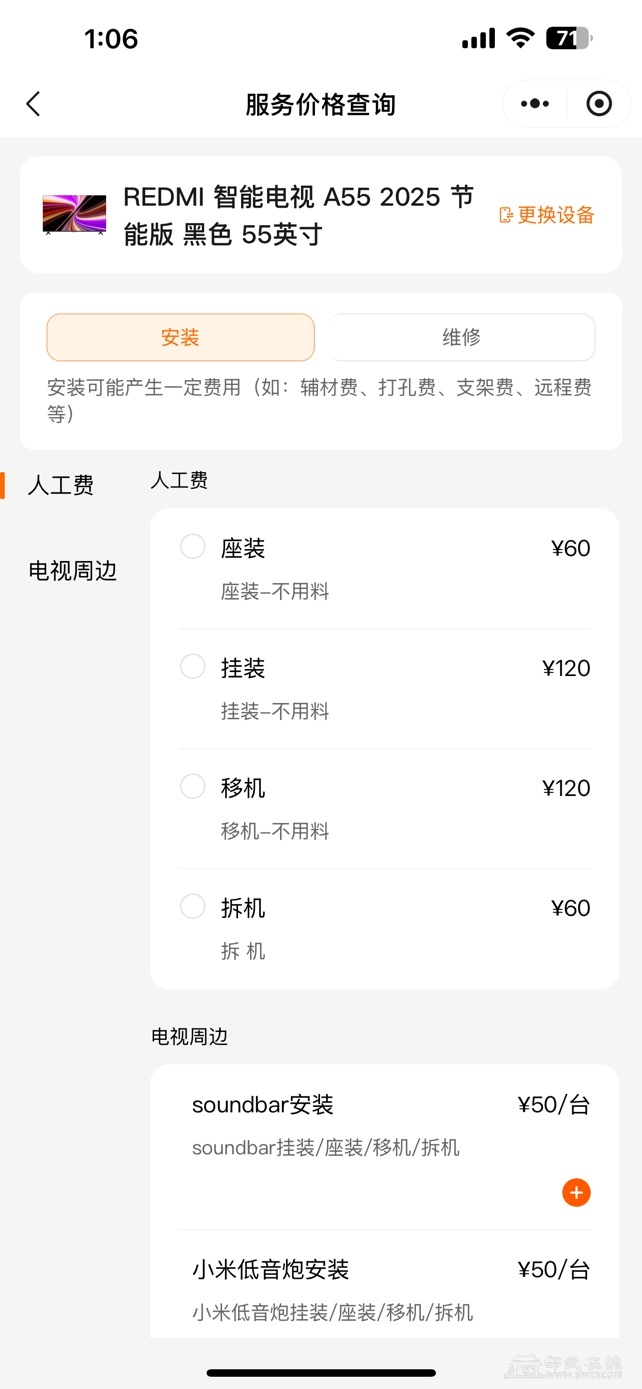Screen dimensions: 642x1389
Task: Choose the 拆机 ¥60 option
Action: (x=193, y=907)
